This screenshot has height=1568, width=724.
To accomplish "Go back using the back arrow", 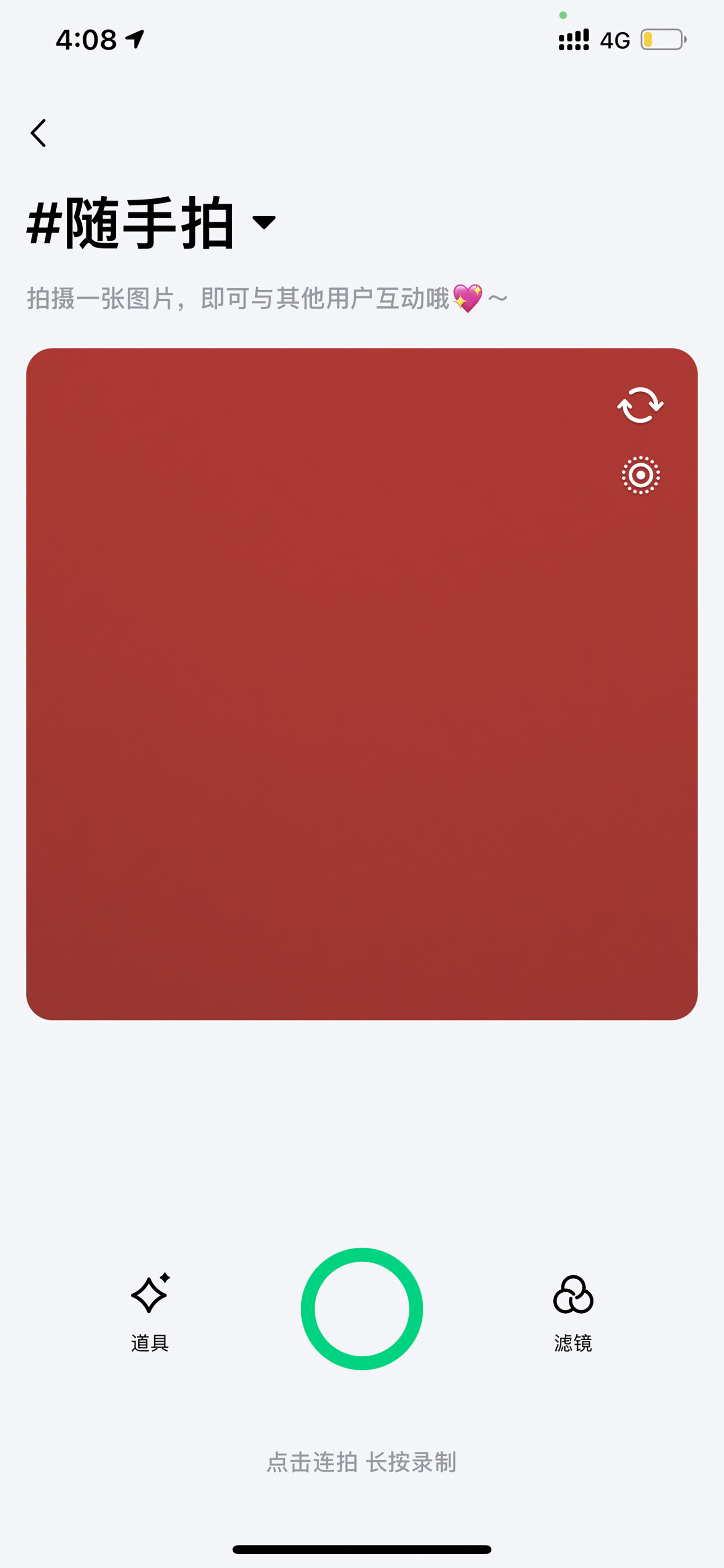I will pyautogui.click(x=38, y=133).
